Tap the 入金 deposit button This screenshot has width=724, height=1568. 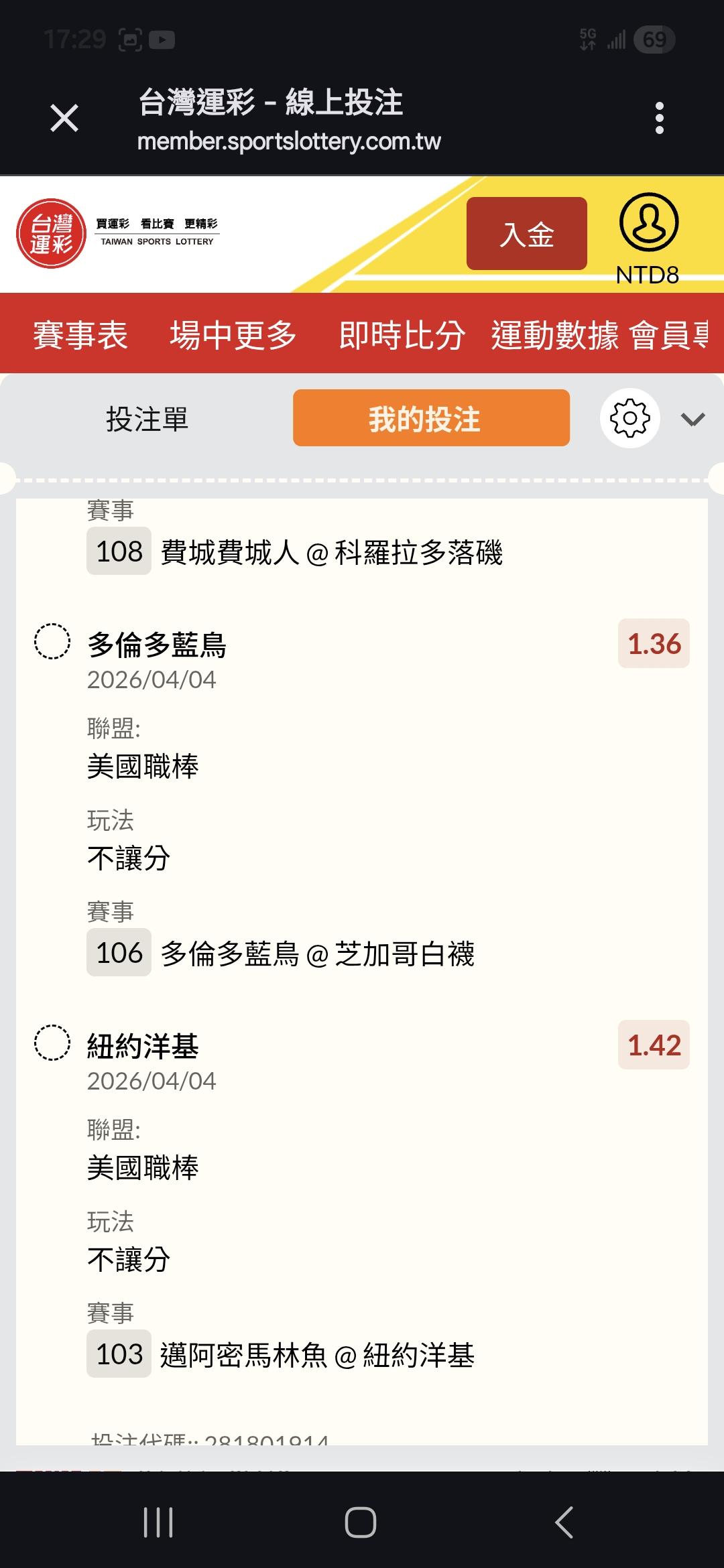[x=527, y=234]
